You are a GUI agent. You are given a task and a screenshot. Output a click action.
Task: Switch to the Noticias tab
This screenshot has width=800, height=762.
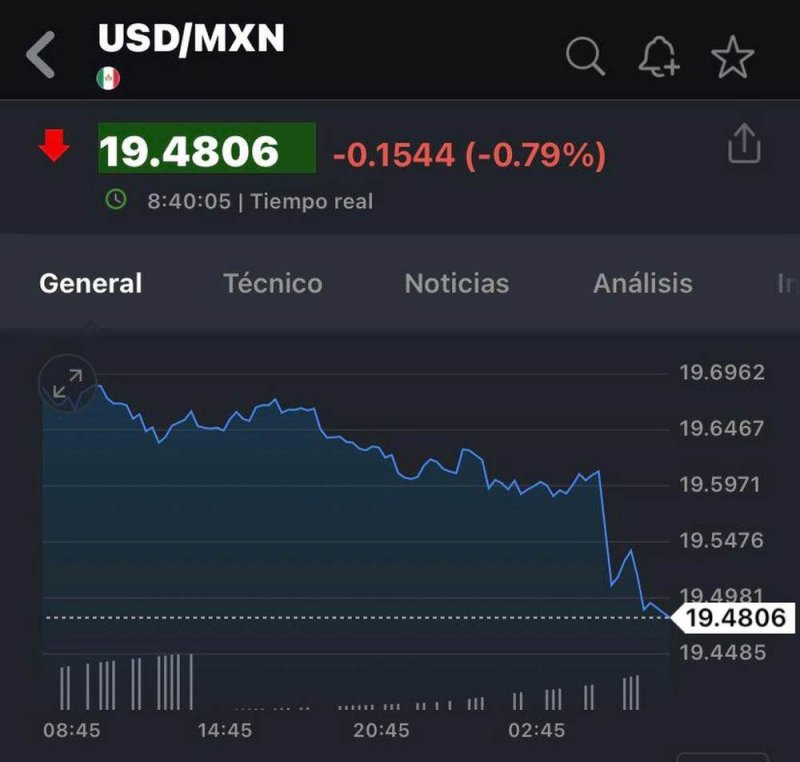[456, 284]
